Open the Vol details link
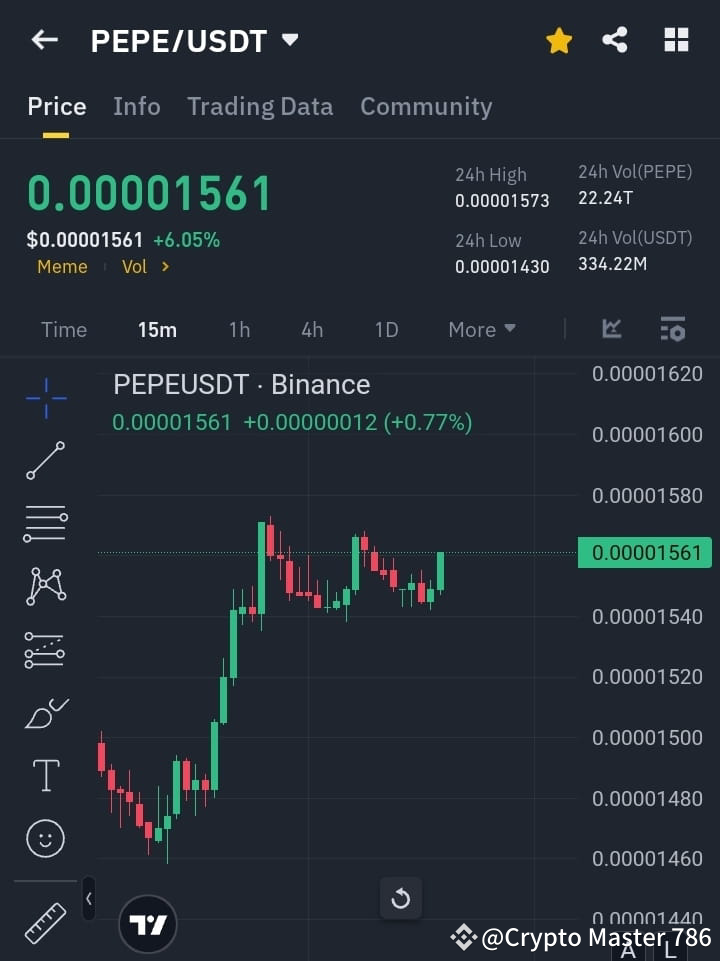720x961 pixels. coord(145,267)
